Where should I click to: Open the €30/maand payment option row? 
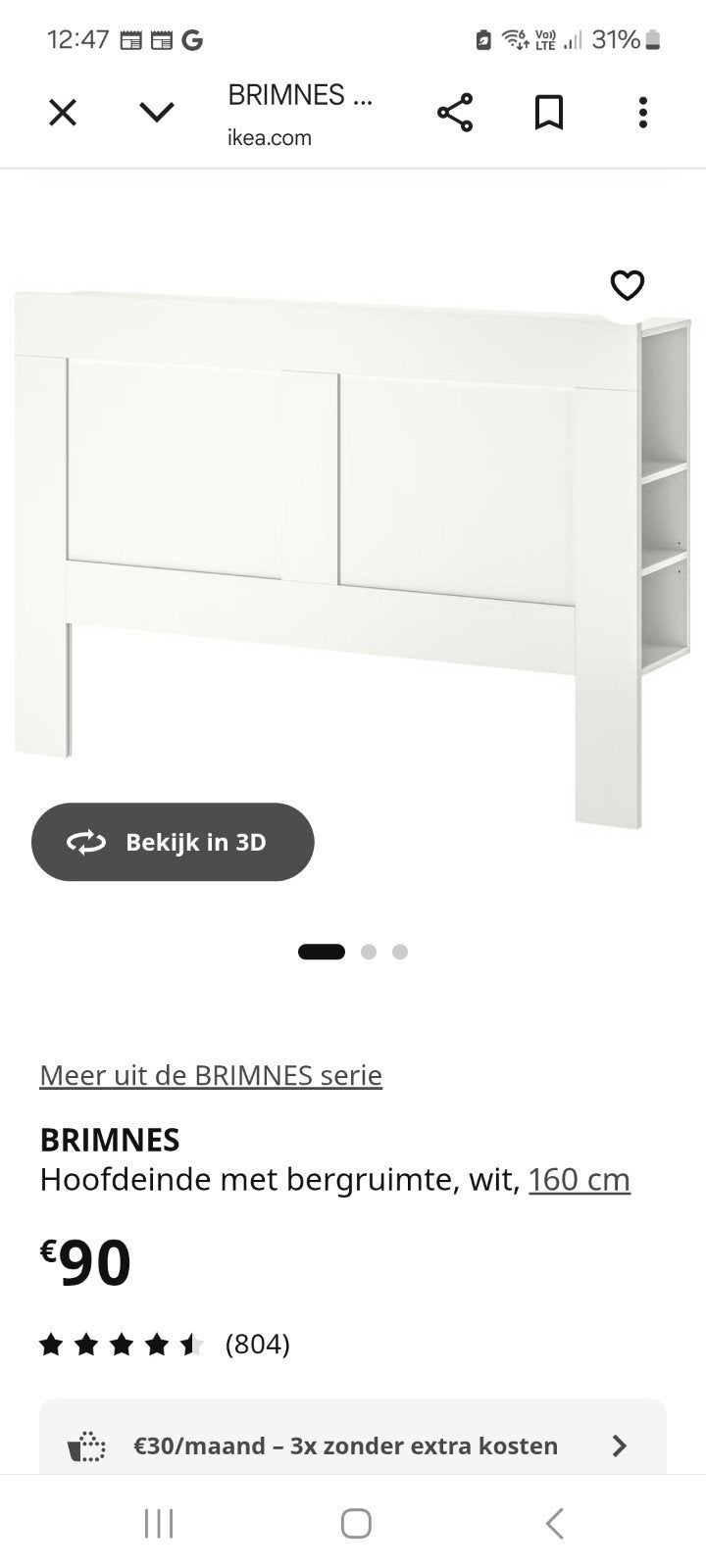(353, 1441)
